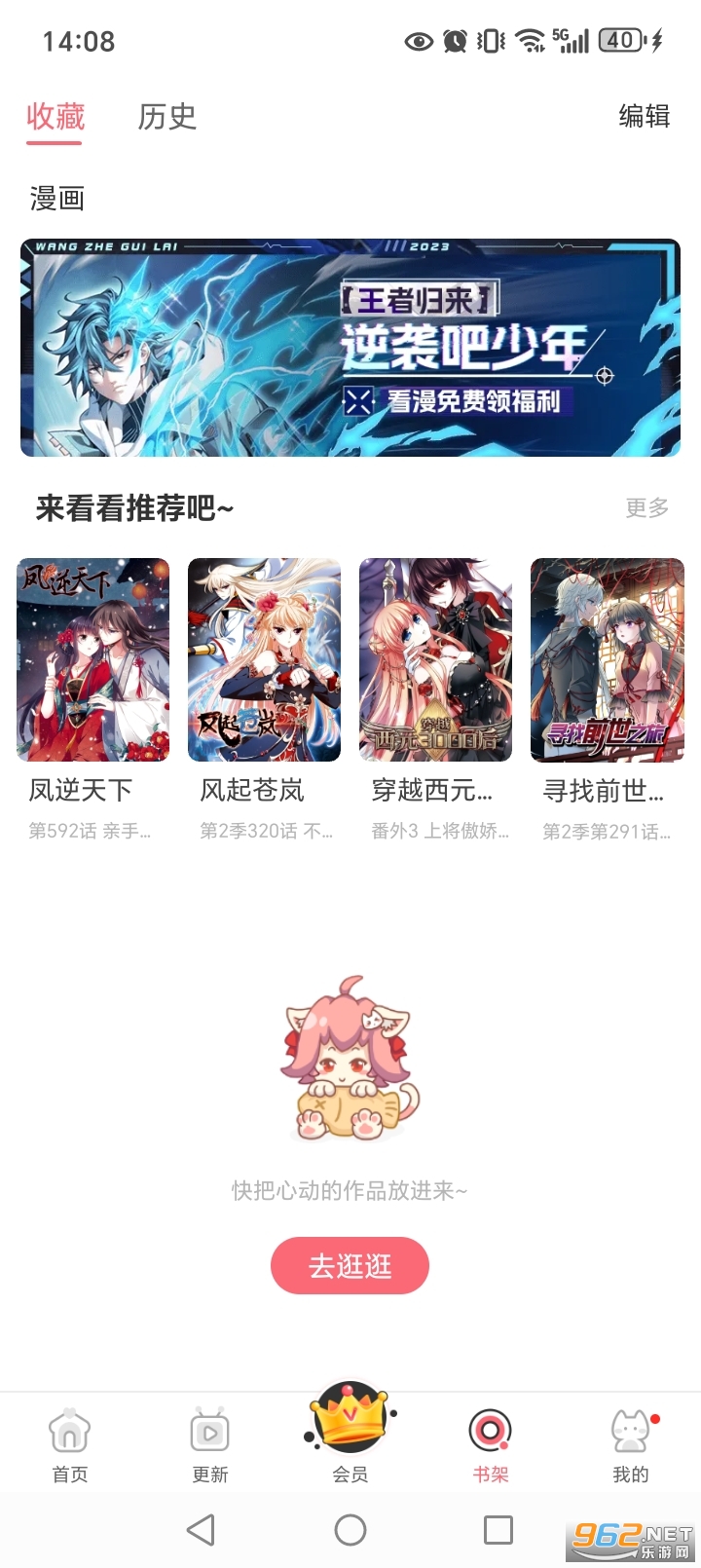Tap the 编辑 edit button

coord(642,117)
